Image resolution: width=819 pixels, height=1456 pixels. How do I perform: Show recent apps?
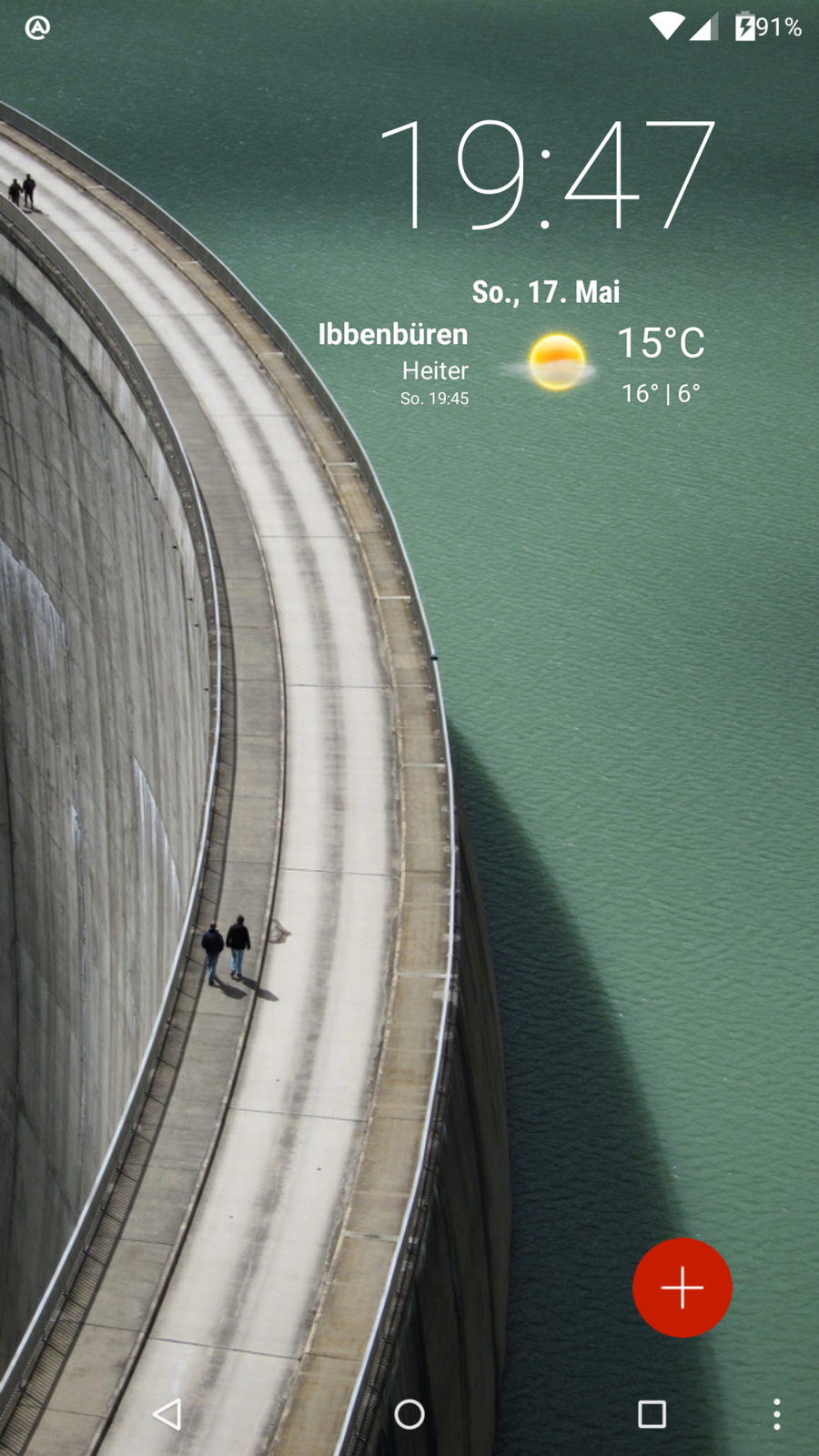(652, 1414)
